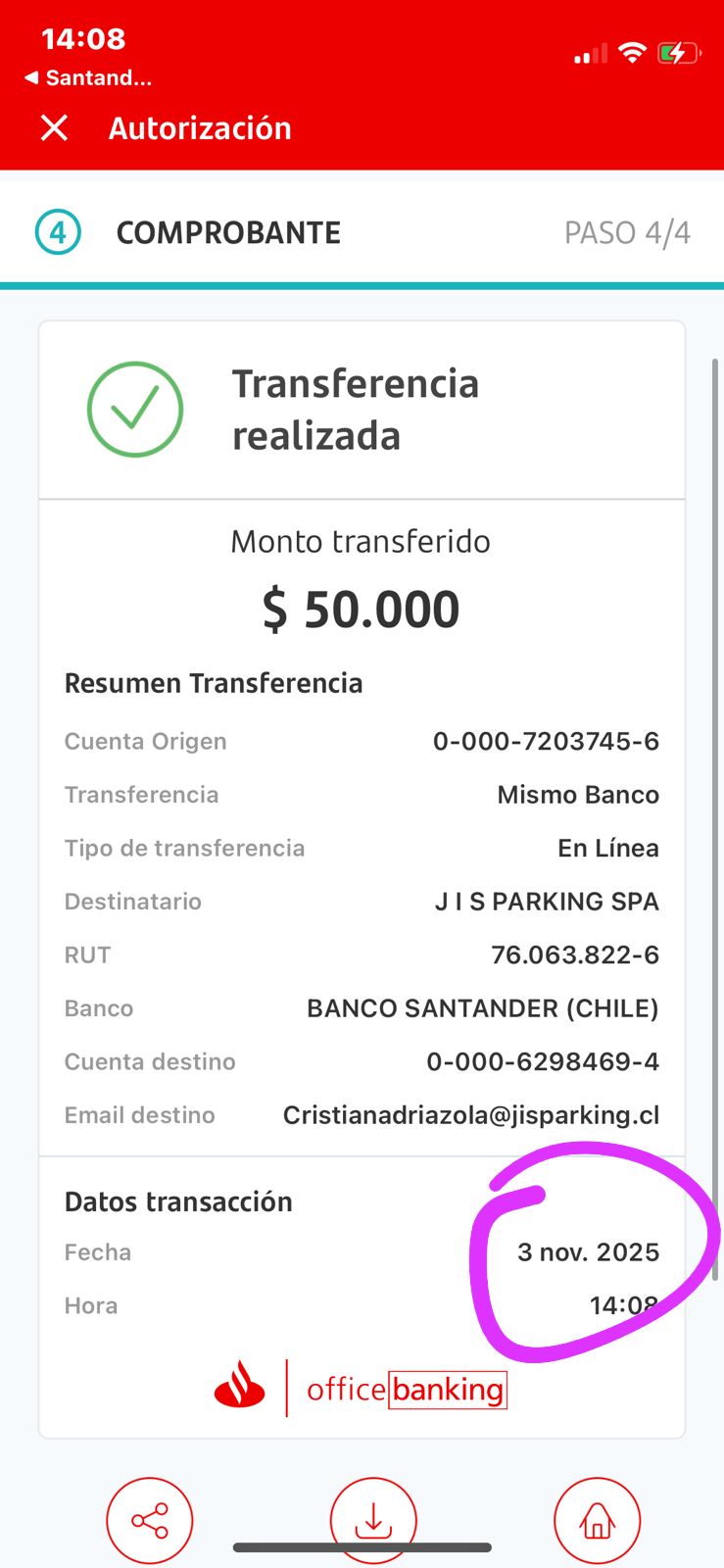
Task: Return to previous app via Santand... back link
Action: [88, 78]
